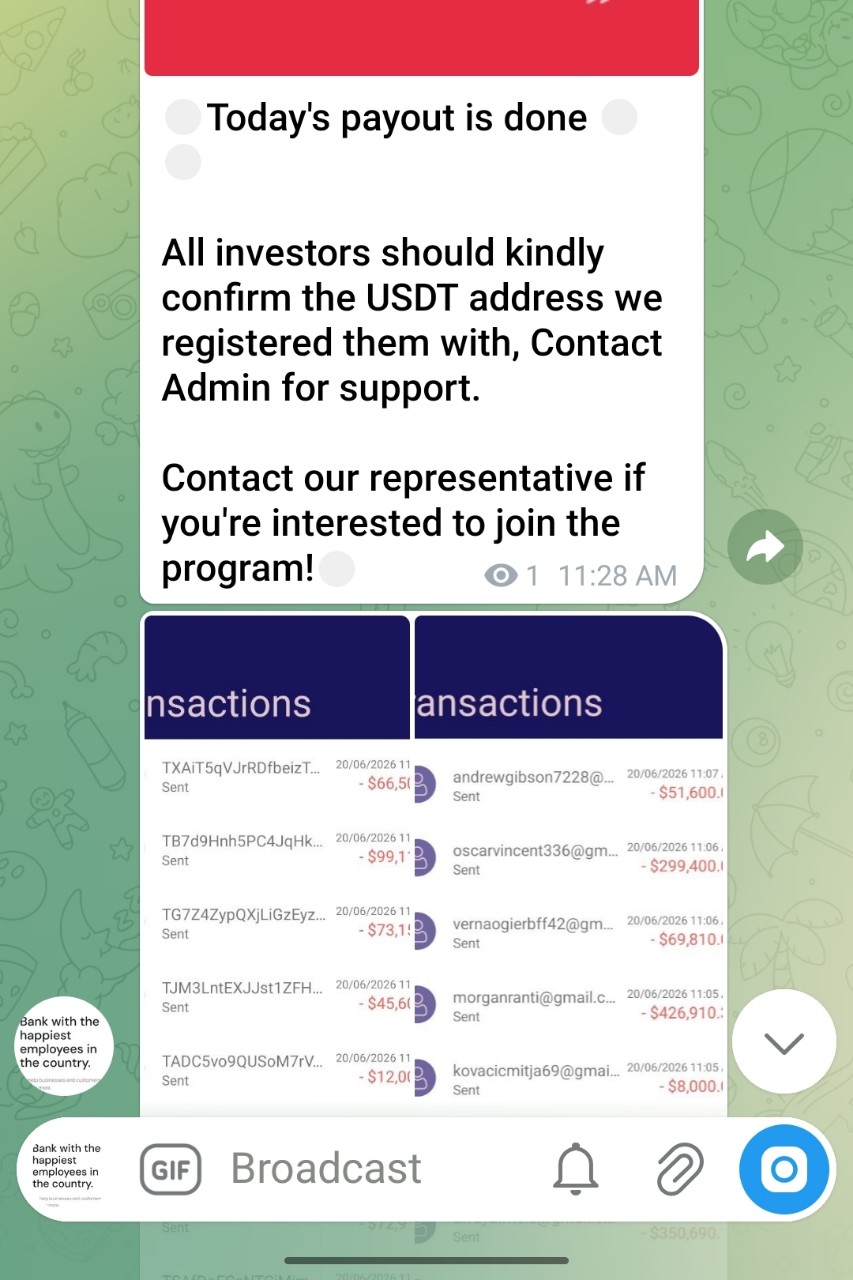The height and width of the screenshot is (1280, 853).
Task: Forward the payout message with the share arrow
Action: pyautogui.click(x=765, y=547)
